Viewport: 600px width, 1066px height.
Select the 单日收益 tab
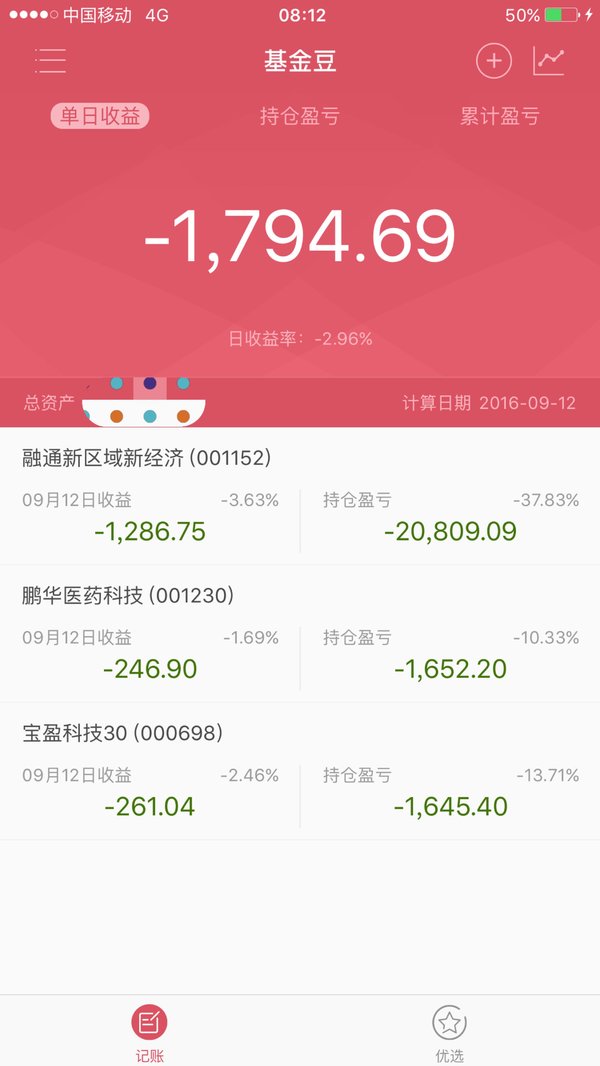click(100, 116)
